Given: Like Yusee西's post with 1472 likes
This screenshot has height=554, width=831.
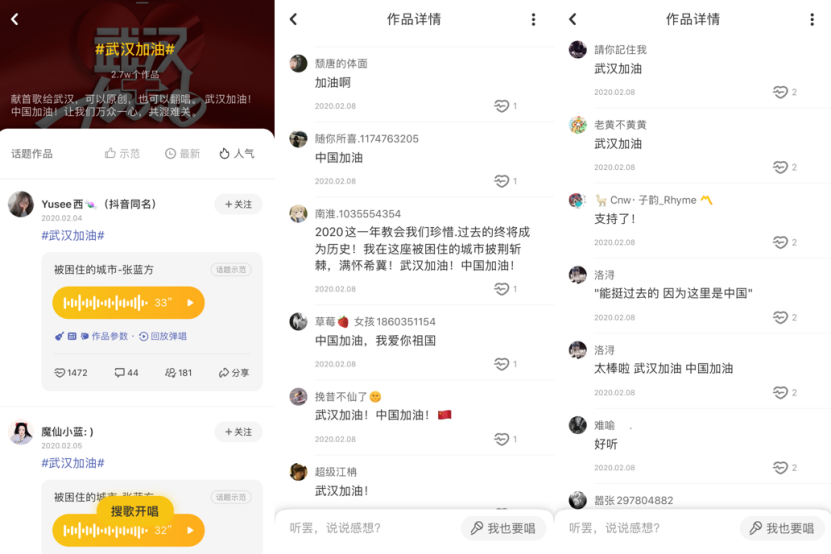Looking at the screenshot, I should tap(70, 373).
